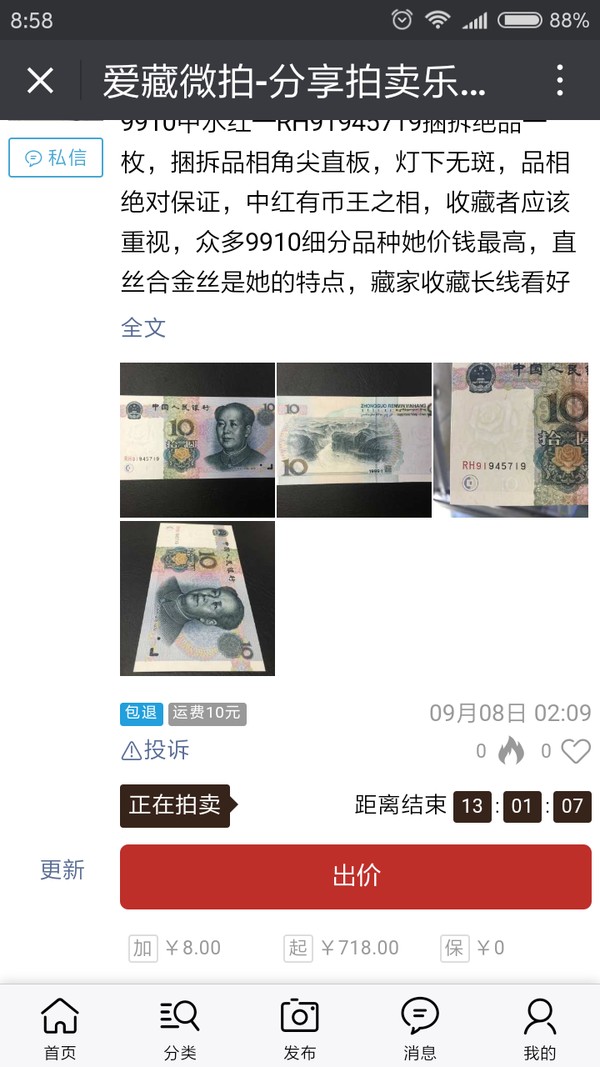Refresh the auction with 更新
The height and width of the screenshot is (1067, 600).
coord(62,870)
